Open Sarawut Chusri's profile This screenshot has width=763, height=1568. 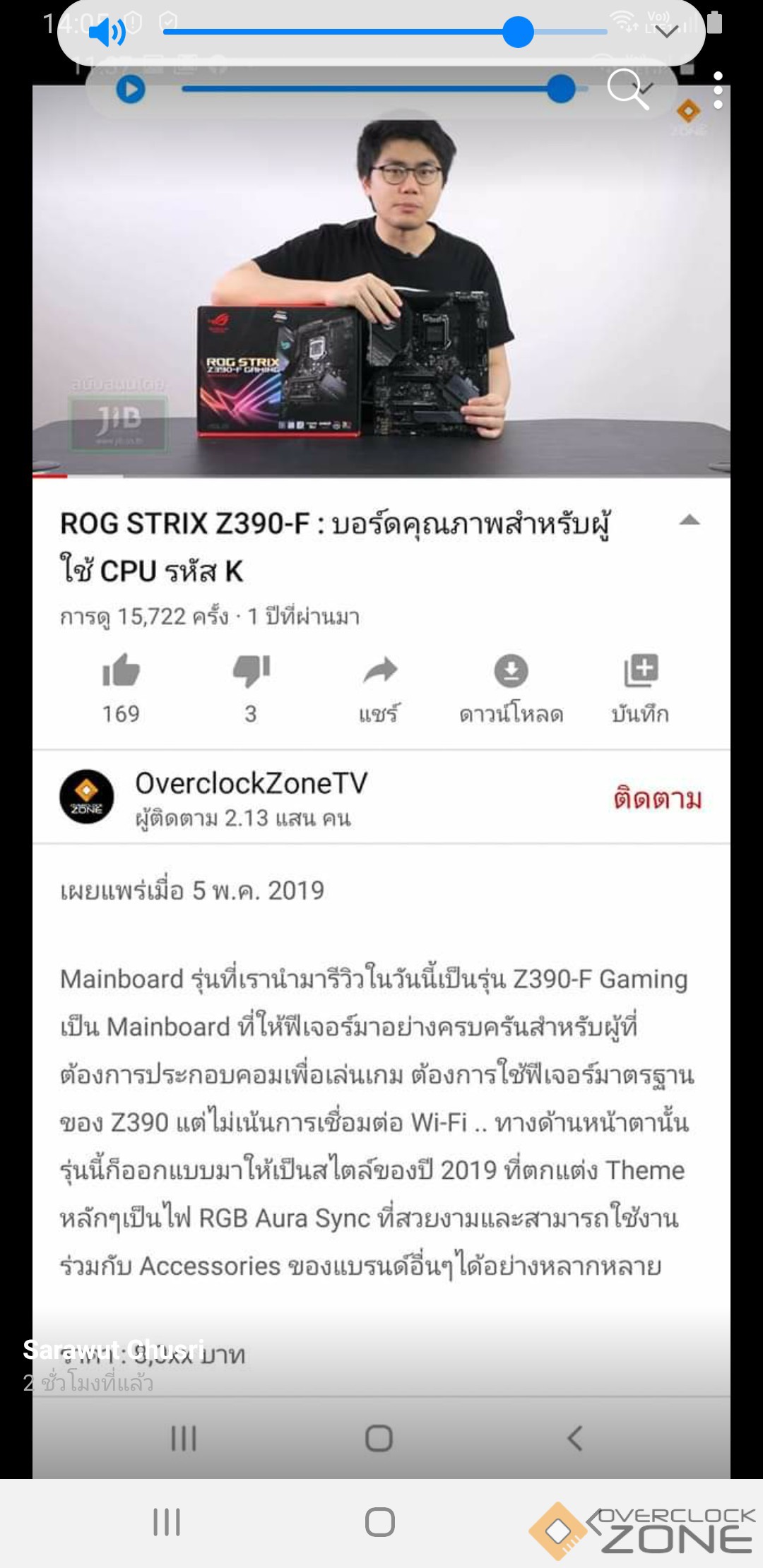[x=114, y=1349]
